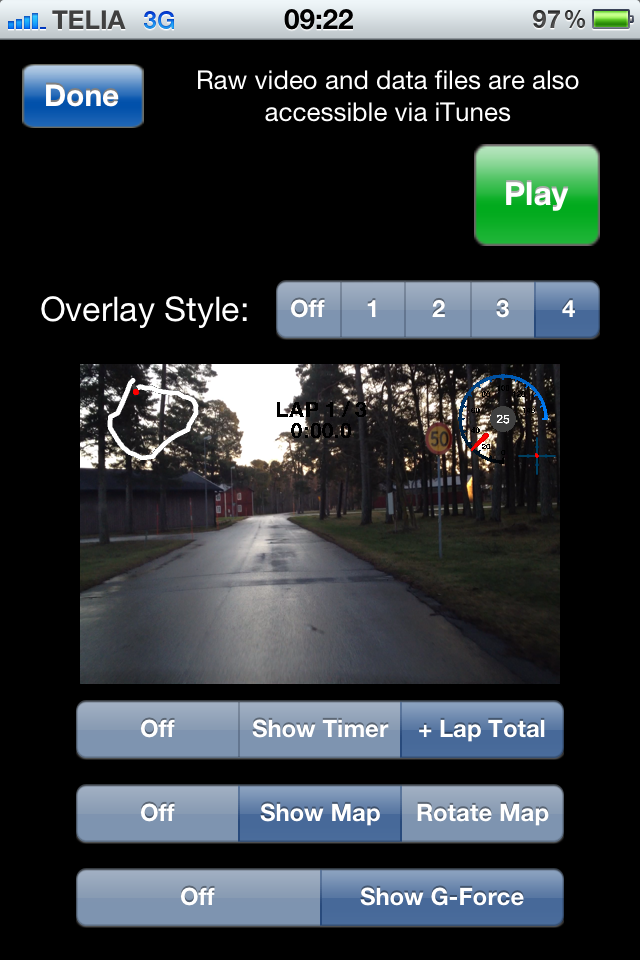The image size is (640, 960).
Task: Turn the timer overlay off
Action: point(158,729)
